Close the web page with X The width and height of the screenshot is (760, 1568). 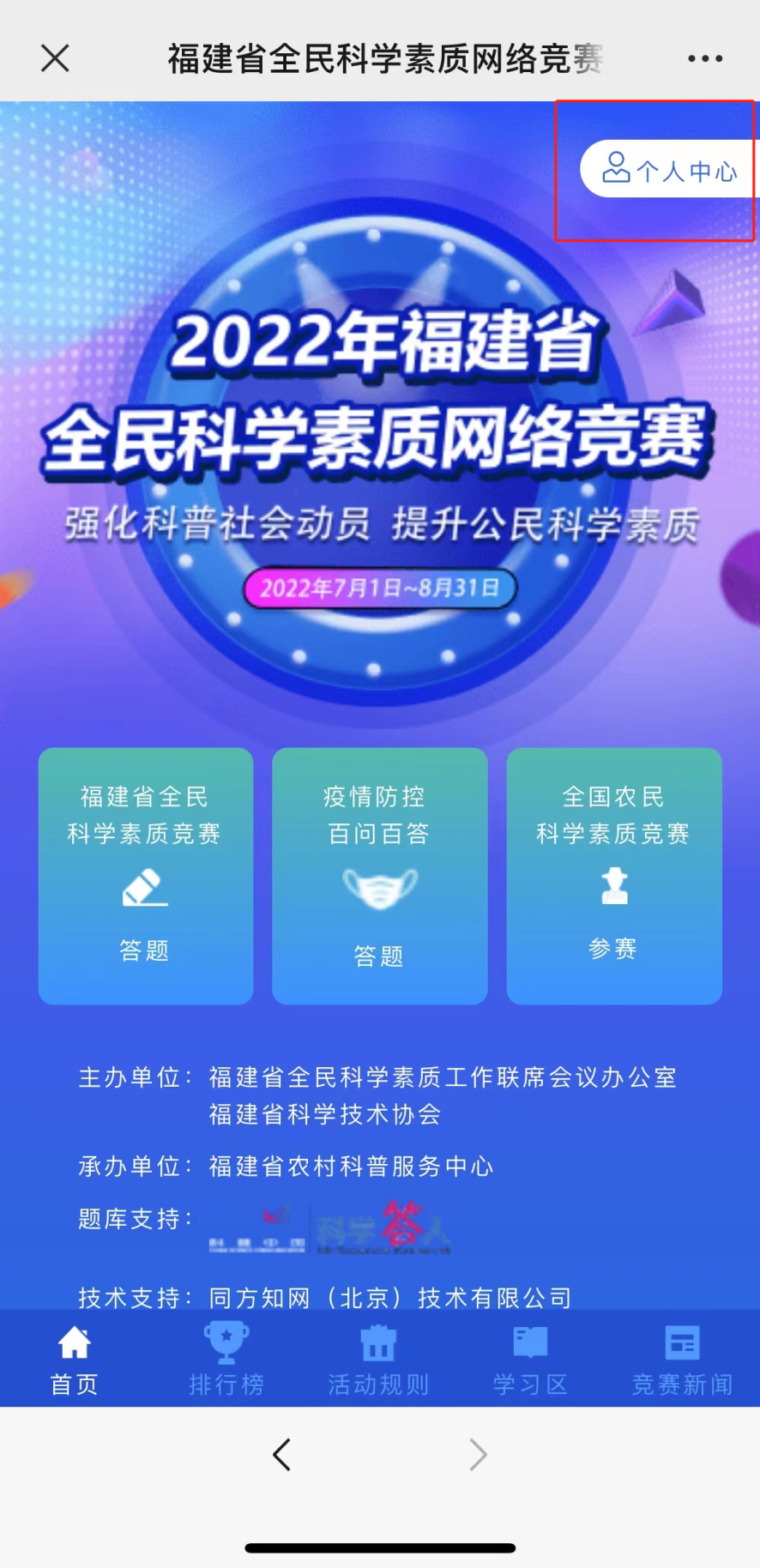click(55, 58)
